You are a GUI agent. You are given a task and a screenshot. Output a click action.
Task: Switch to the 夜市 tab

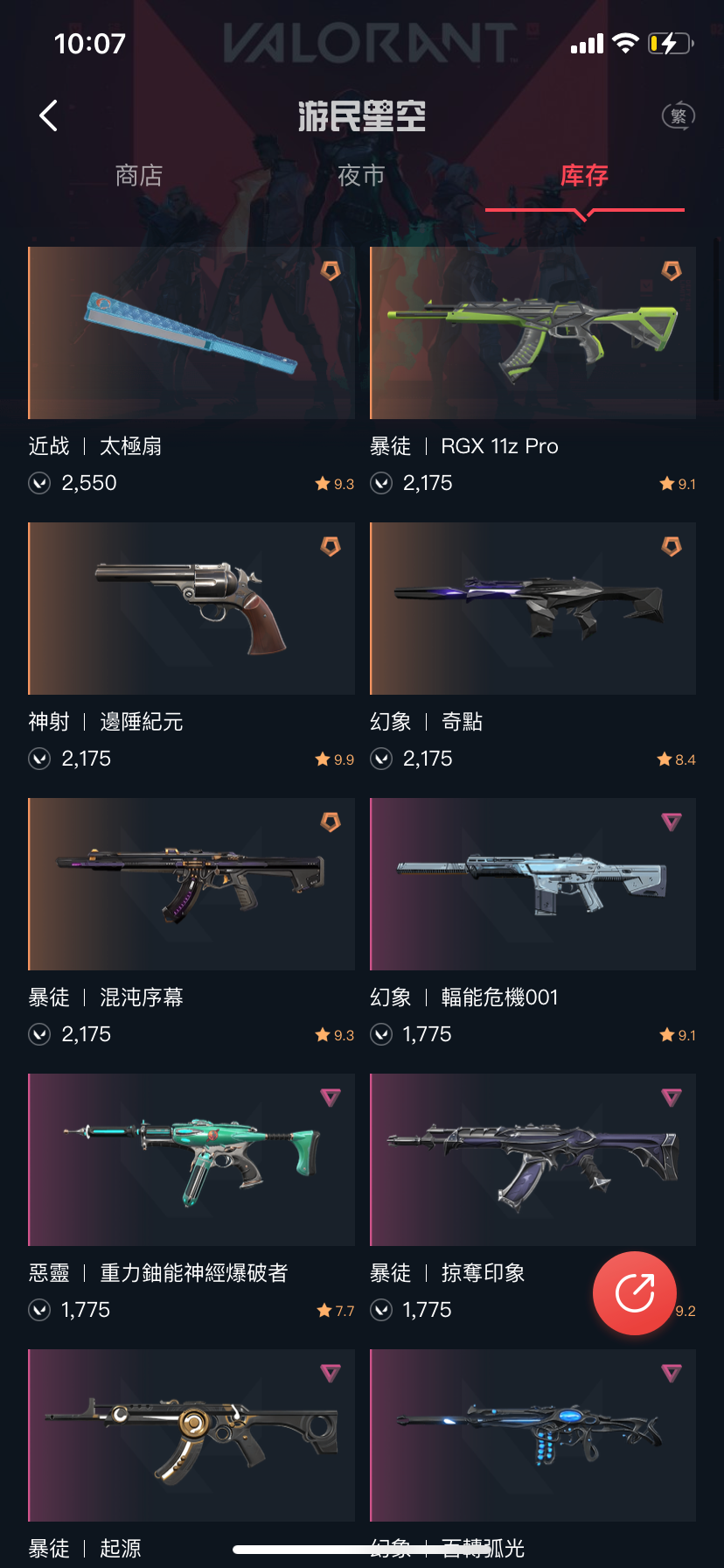(x=361, y=176)
